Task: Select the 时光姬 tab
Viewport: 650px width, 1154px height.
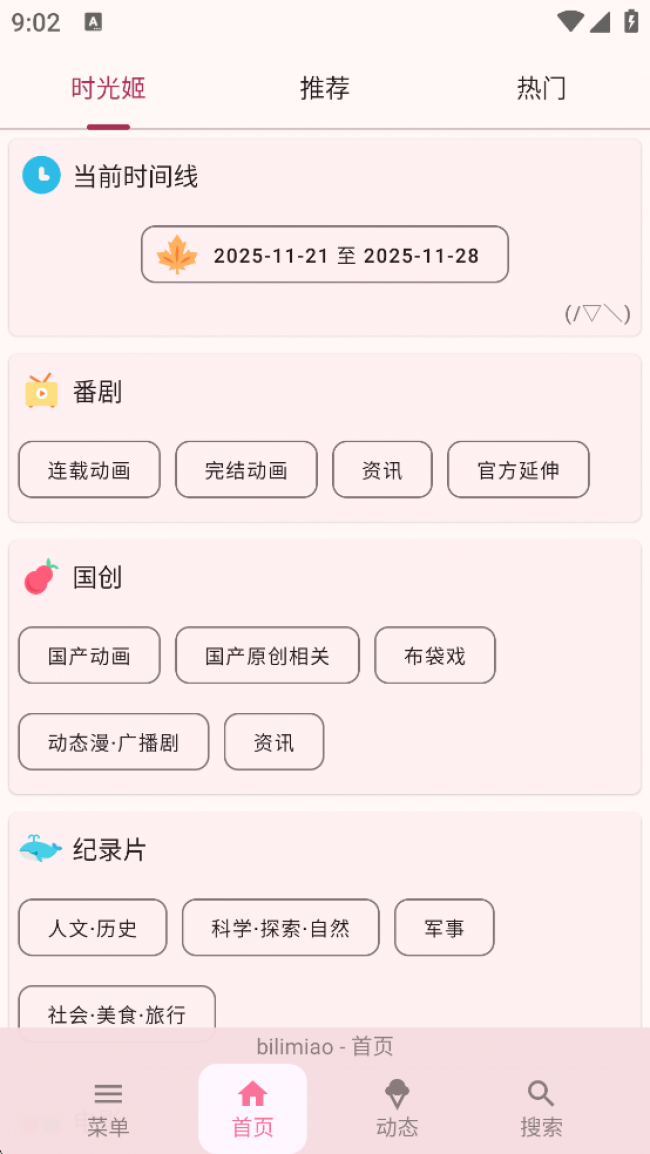Action: tap(108, 88)
